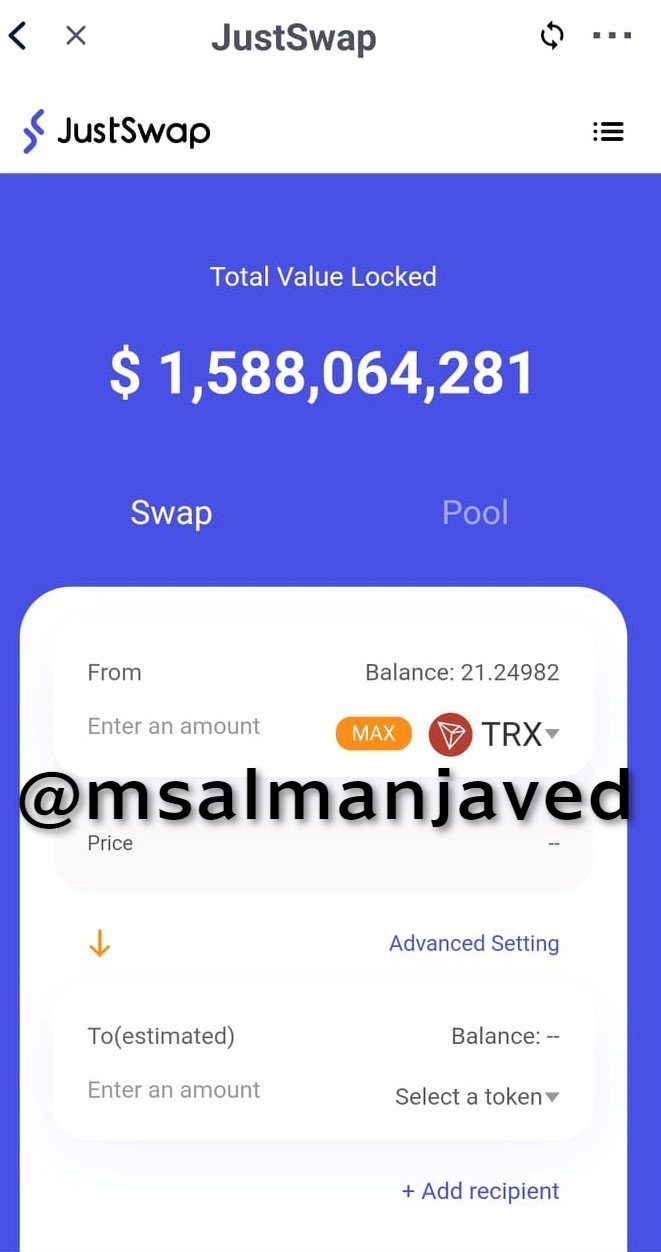Open Advanced Setting
The height and width of the screenshot is (1252, 661).
[x=474, y=943]
